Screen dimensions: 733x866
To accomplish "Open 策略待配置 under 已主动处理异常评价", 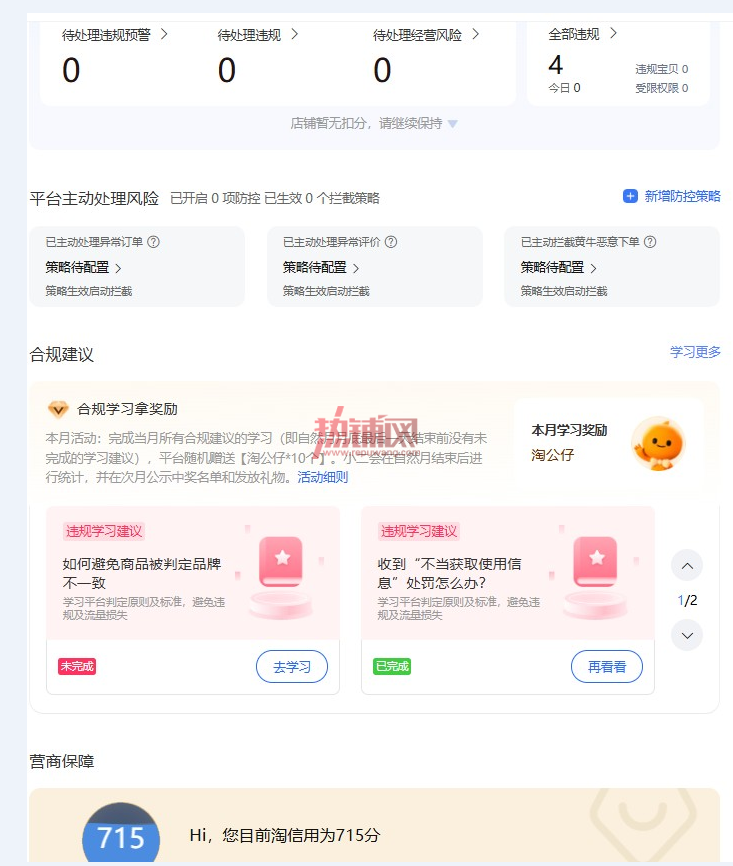I will pyautogui.click(x=321, y=267).
